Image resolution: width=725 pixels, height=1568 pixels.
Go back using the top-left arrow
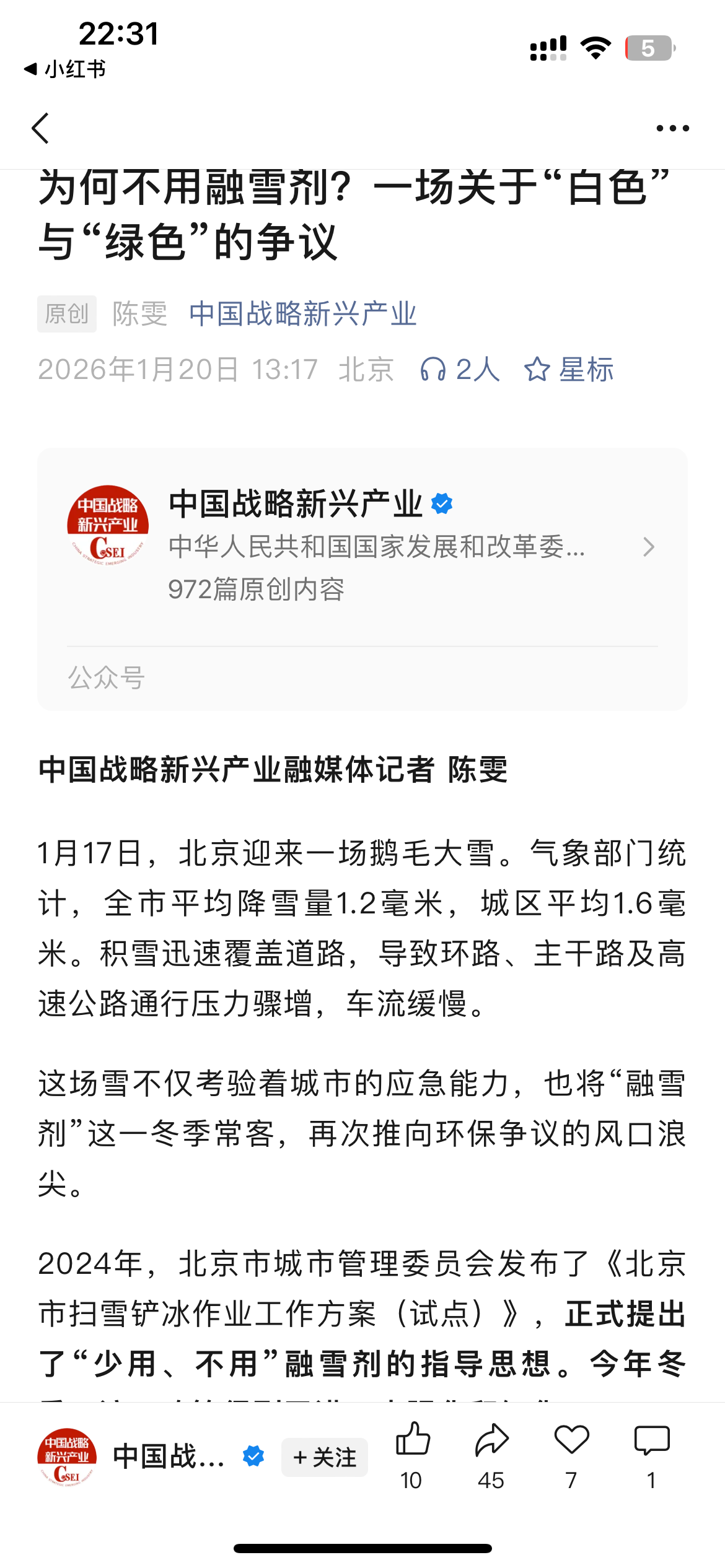point(41,128)
